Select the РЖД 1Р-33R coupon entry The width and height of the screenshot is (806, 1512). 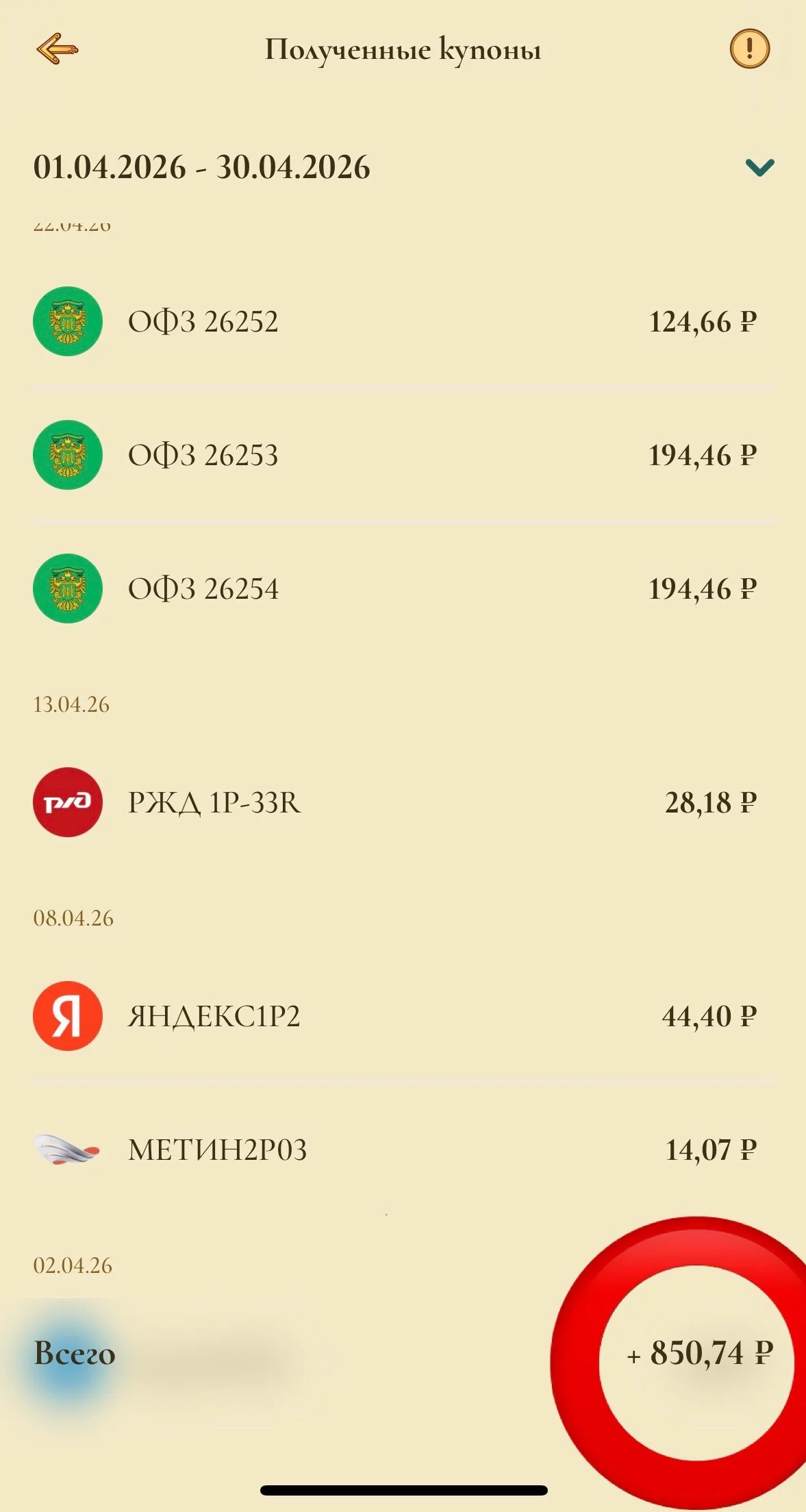[x=403, y=802]
